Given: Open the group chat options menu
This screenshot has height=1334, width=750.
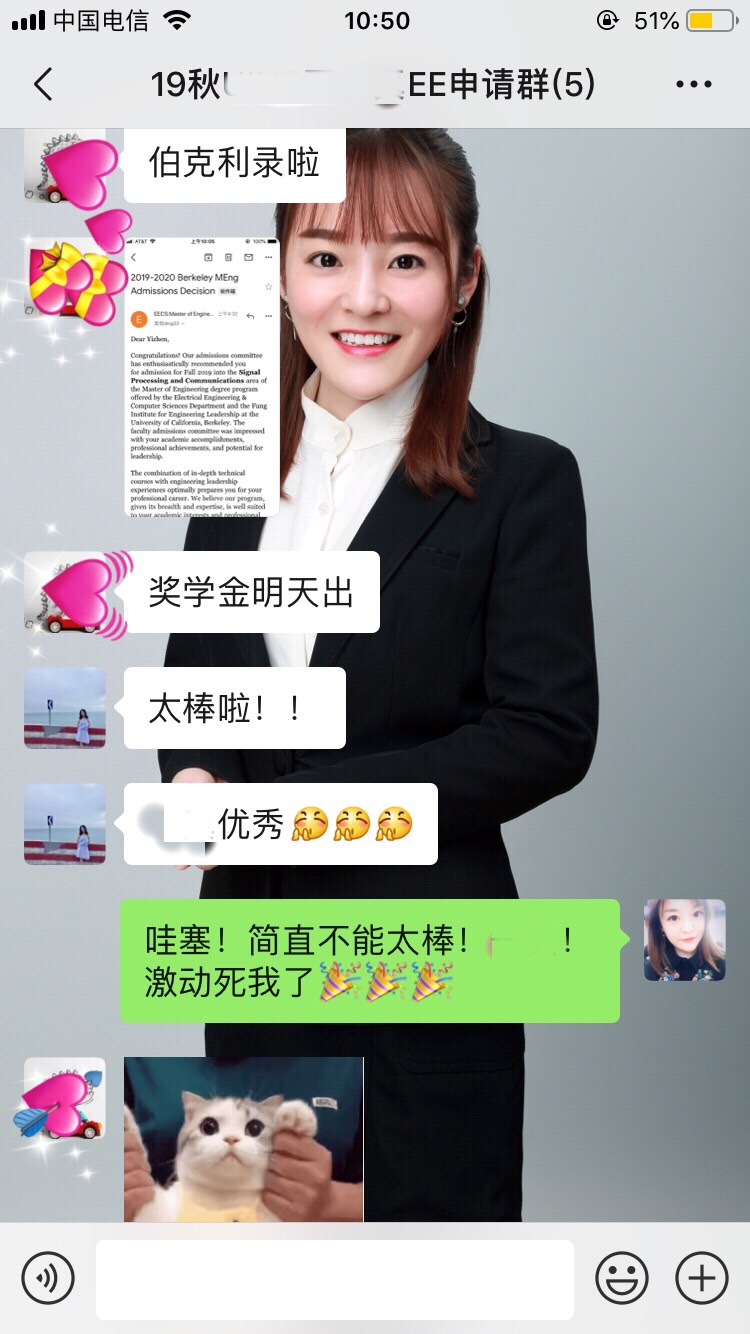Looking at the screenshot, I should click(693, 85).
